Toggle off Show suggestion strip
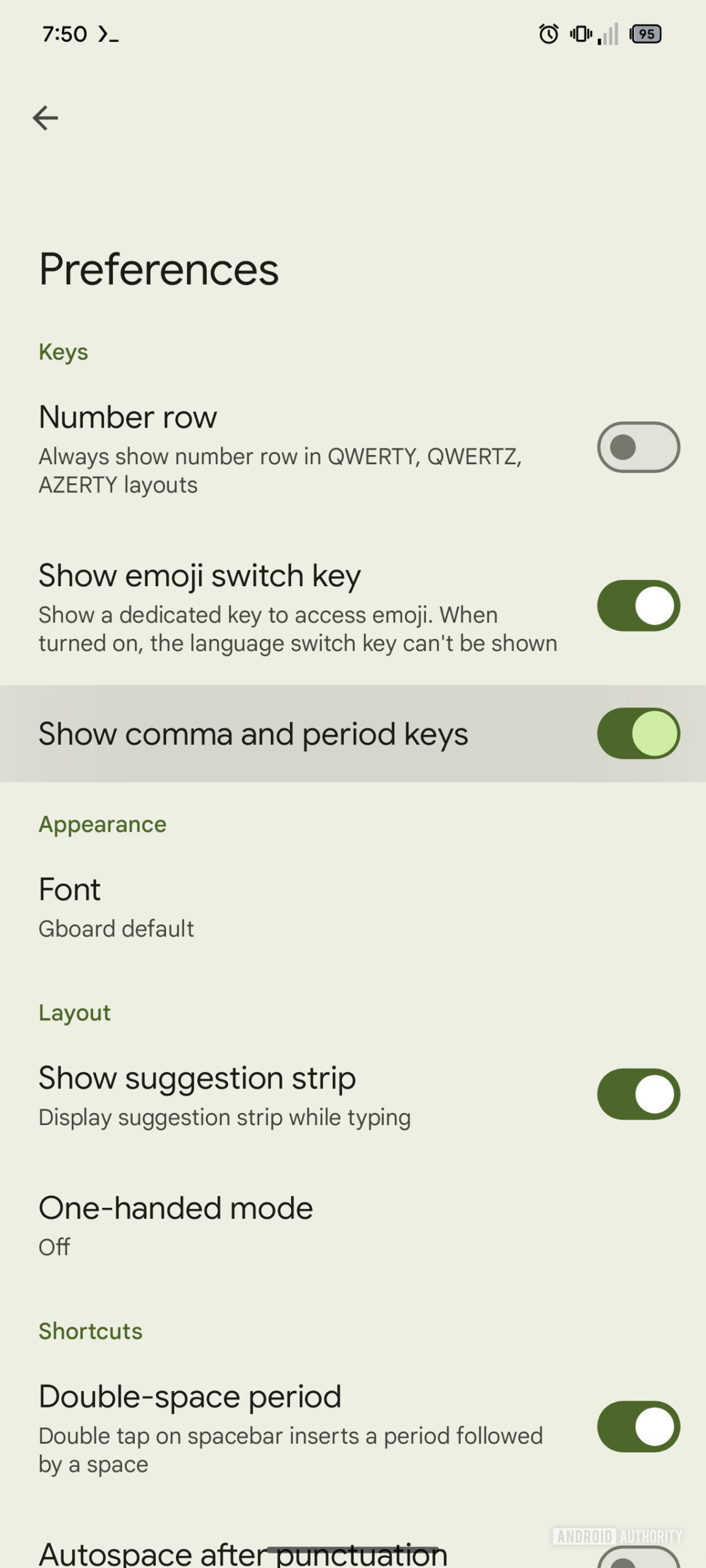Image resolution: width=706 pixels, height=1568 pixels. pos(638,1095)
